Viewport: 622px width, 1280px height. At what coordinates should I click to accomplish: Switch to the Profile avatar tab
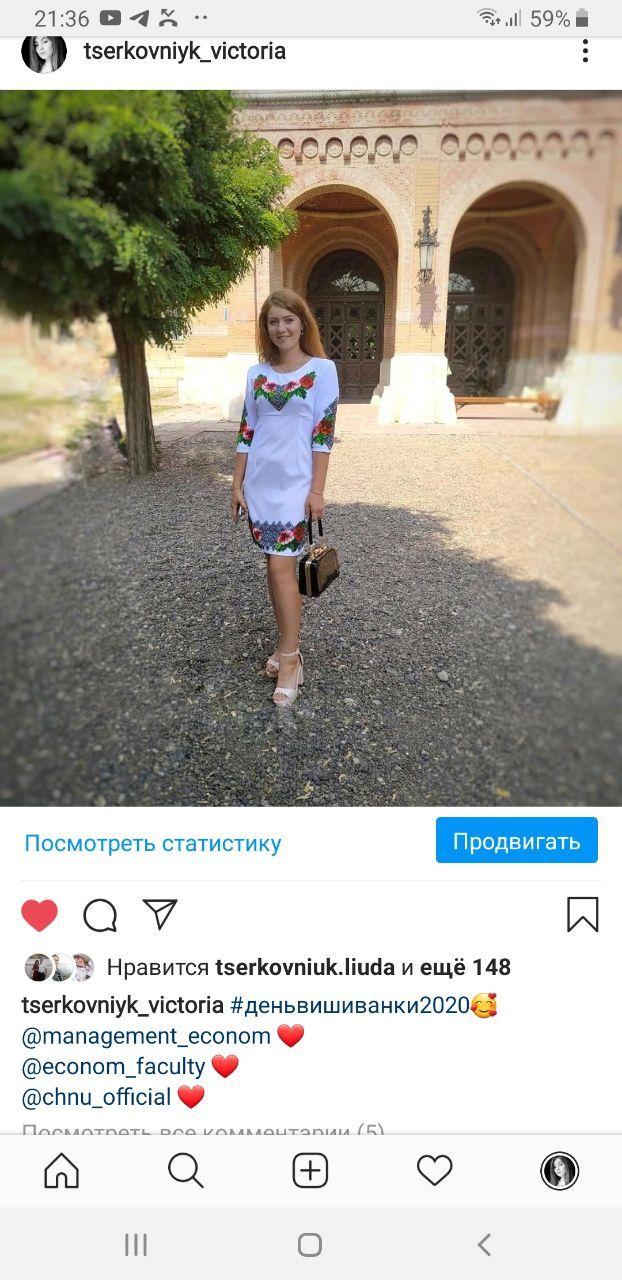[560, 1170]
